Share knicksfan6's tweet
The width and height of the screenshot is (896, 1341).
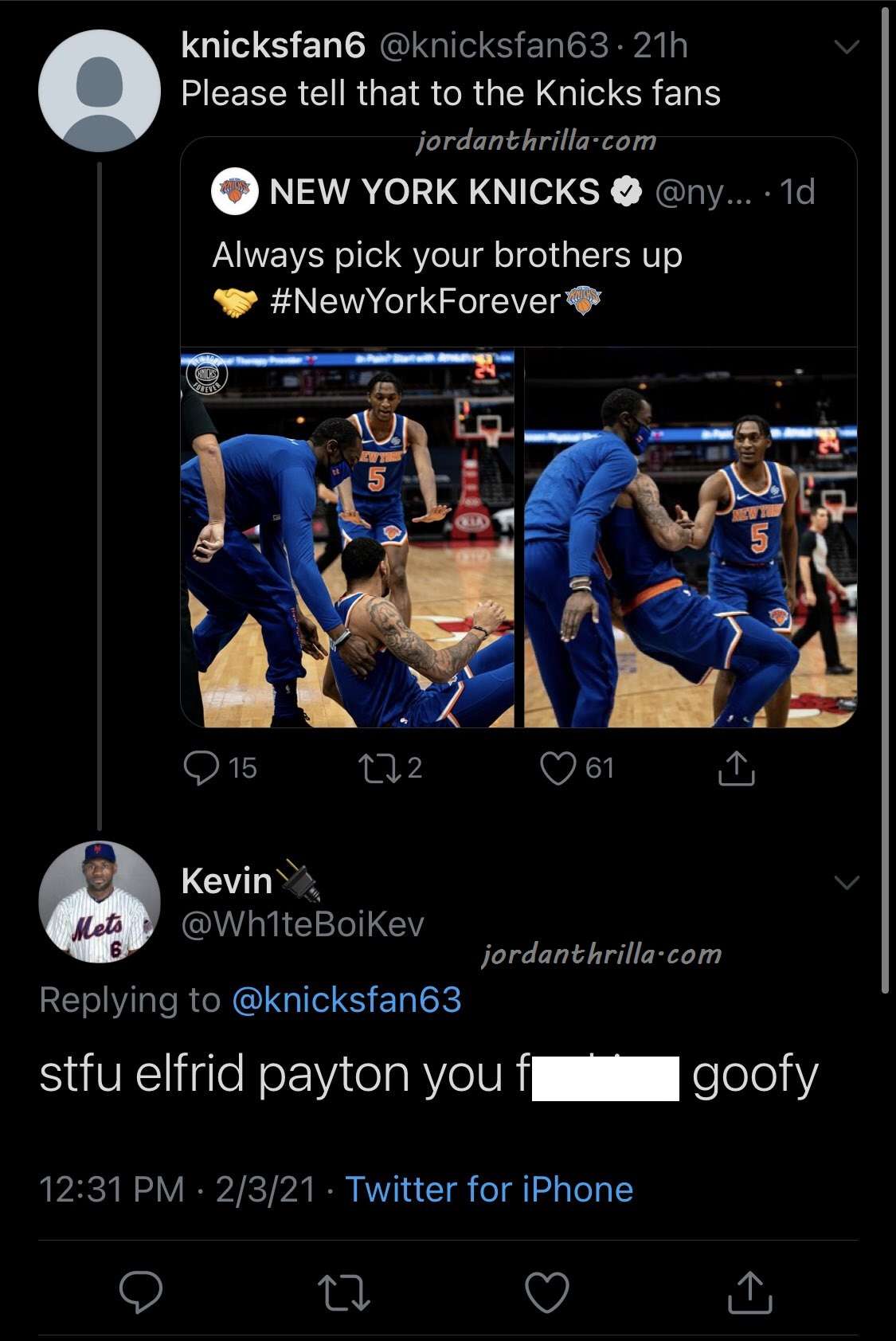tap(736, 769)
